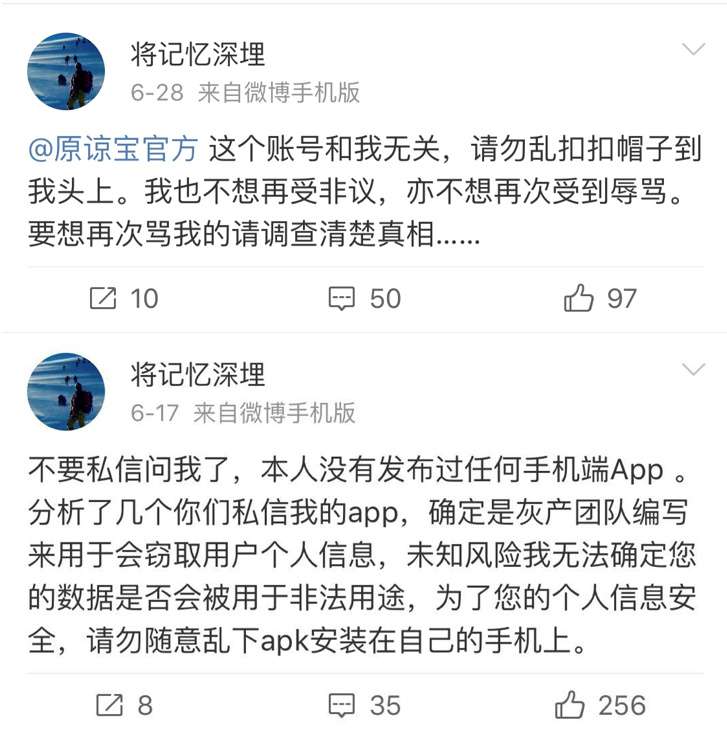727x737 pixels.
Task: Open username 将记忆深埋 on the 6-17 post
Action: click(x=198, y=374)
